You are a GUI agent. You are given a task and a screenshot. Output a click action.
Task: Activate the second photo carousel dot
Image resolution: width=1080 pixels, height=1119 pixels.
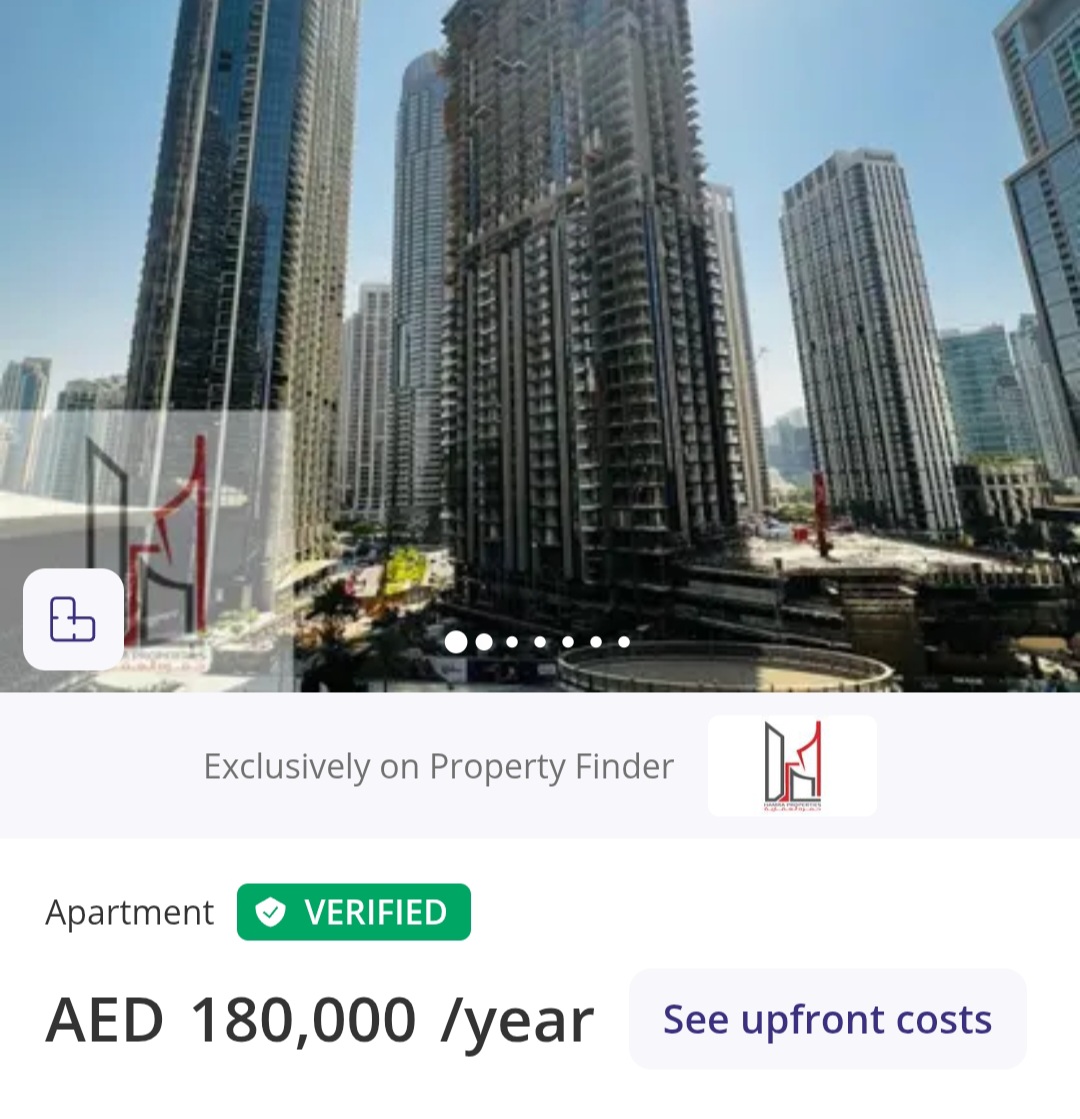pyautogui.click(x=483, y=643)
